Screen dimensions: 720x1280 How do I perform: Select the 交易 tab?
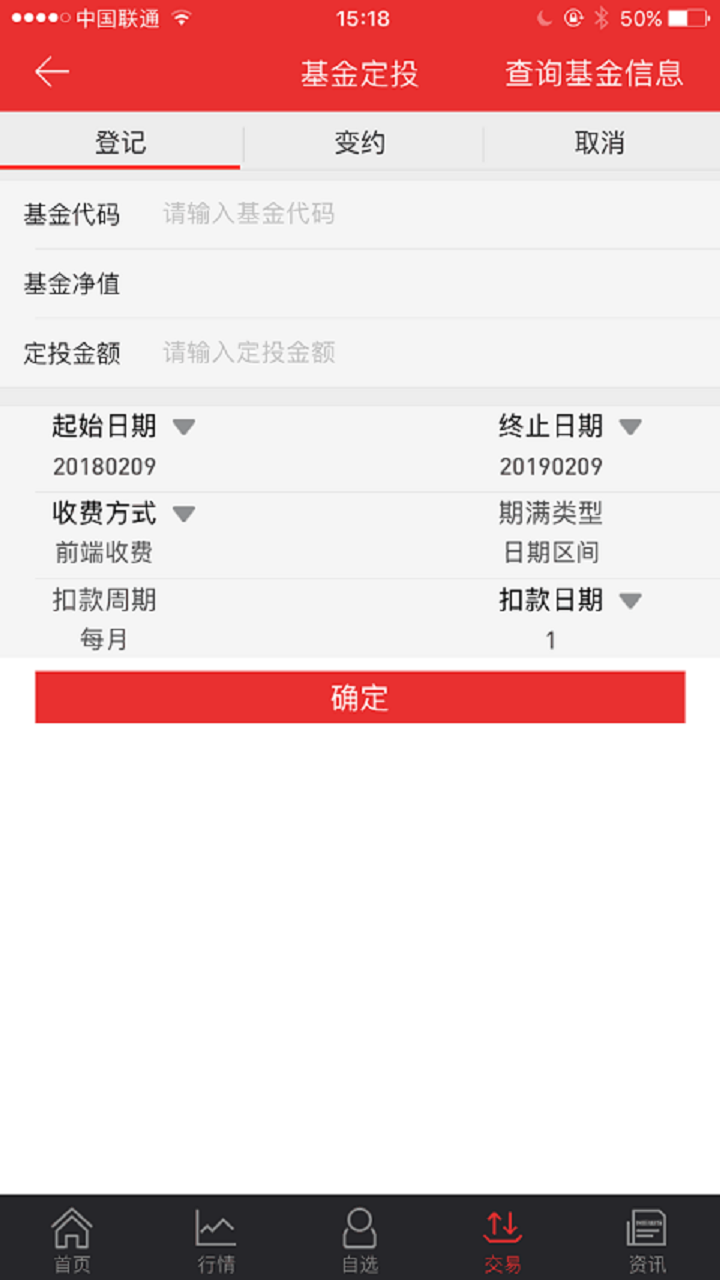pyautogui.click(x=503, y=1238)
